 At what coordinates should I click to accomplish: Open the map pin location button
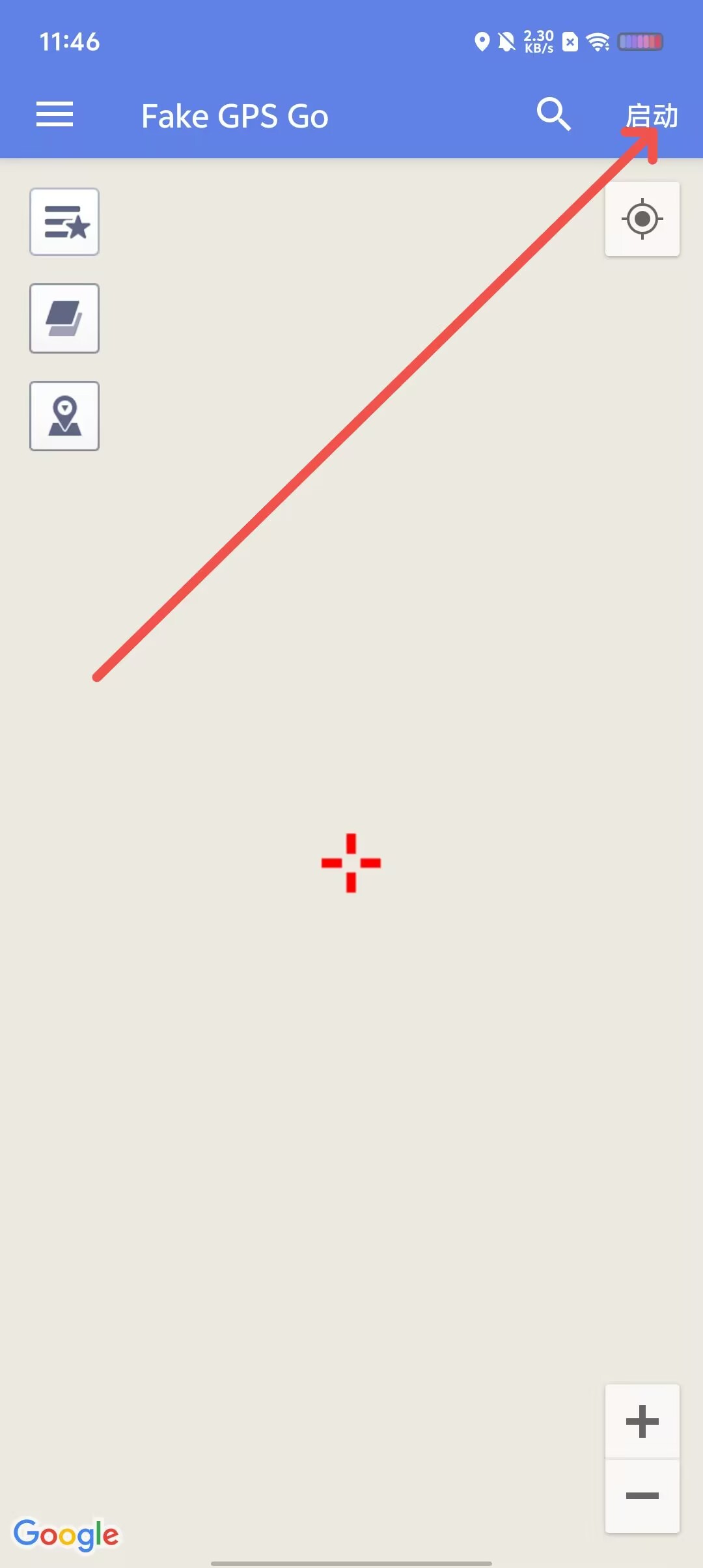click(x=64, y=416)
